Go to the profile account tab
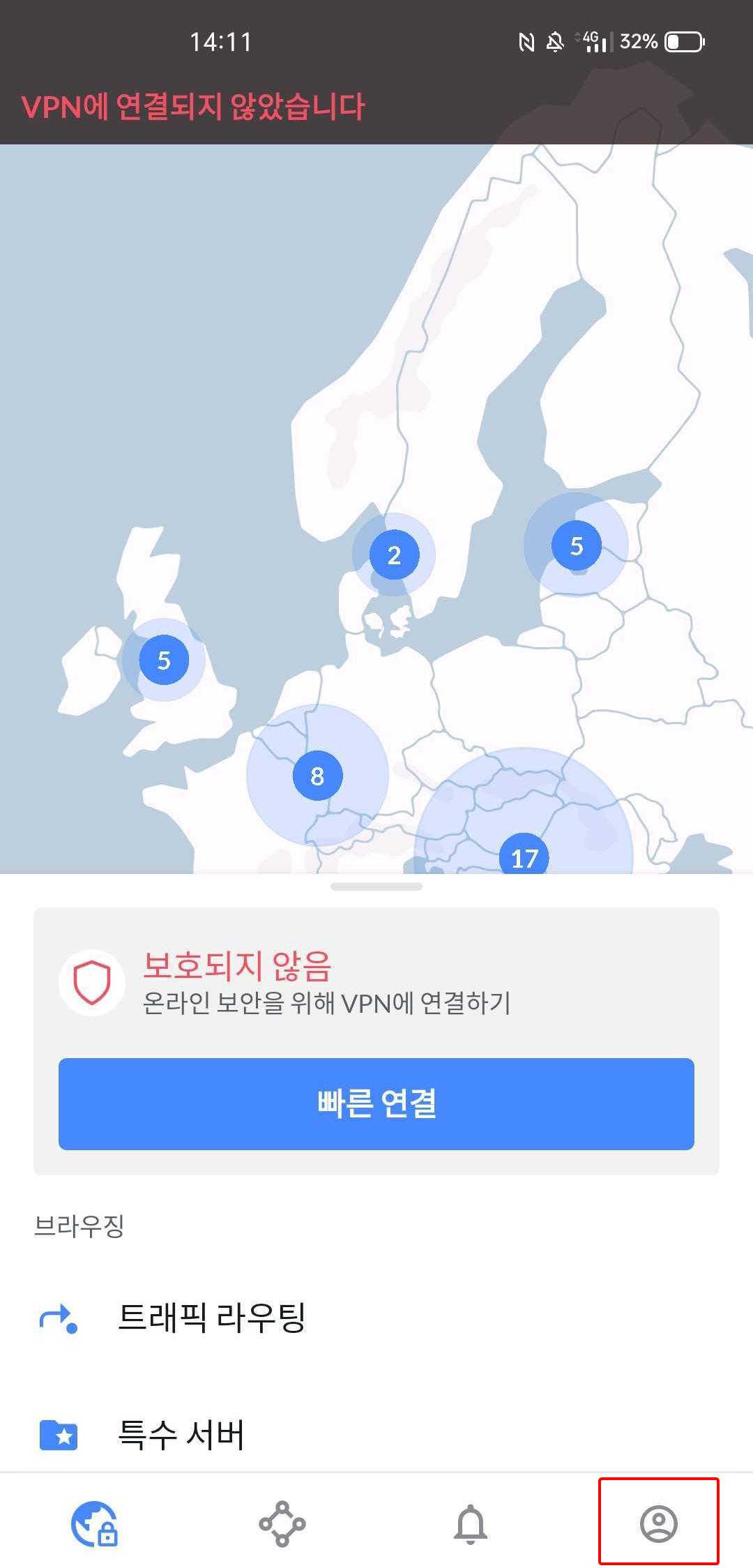The width and height of the screenshot is (753, 1568). (x=658, y=1523)
